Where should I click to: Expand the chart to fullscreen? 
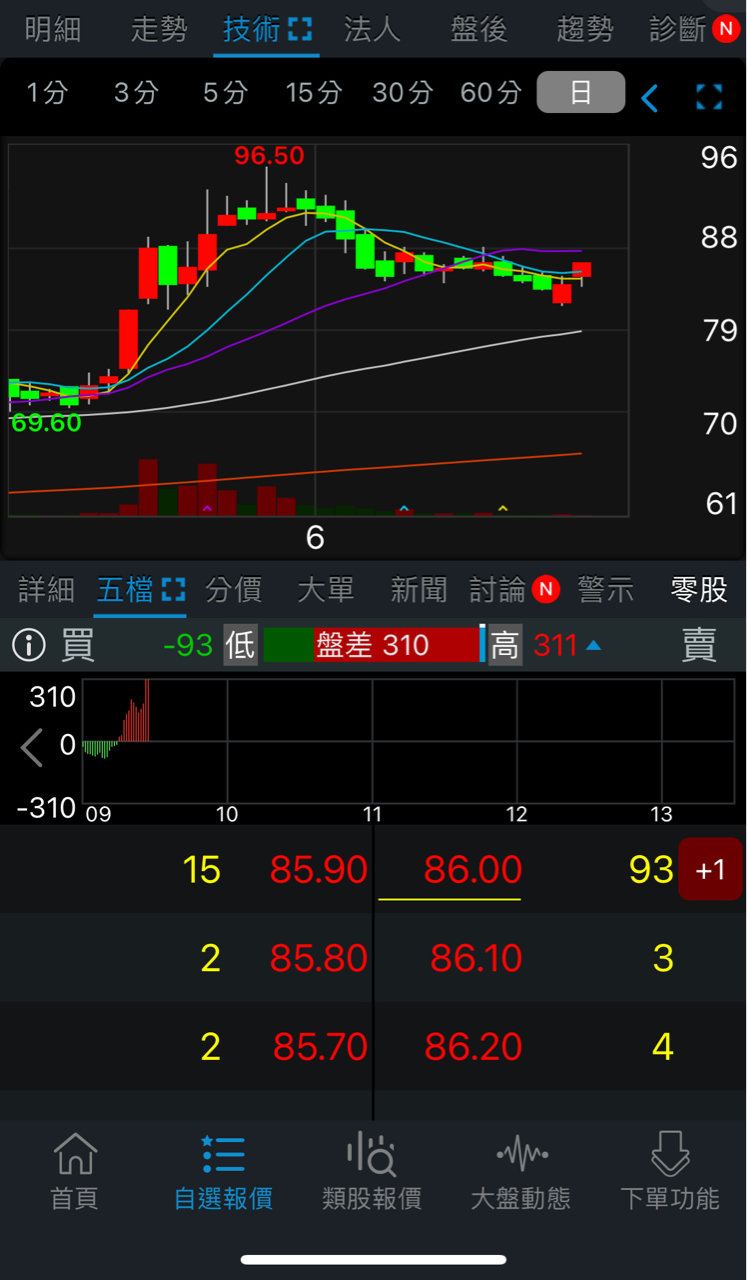tap(709, 97)
